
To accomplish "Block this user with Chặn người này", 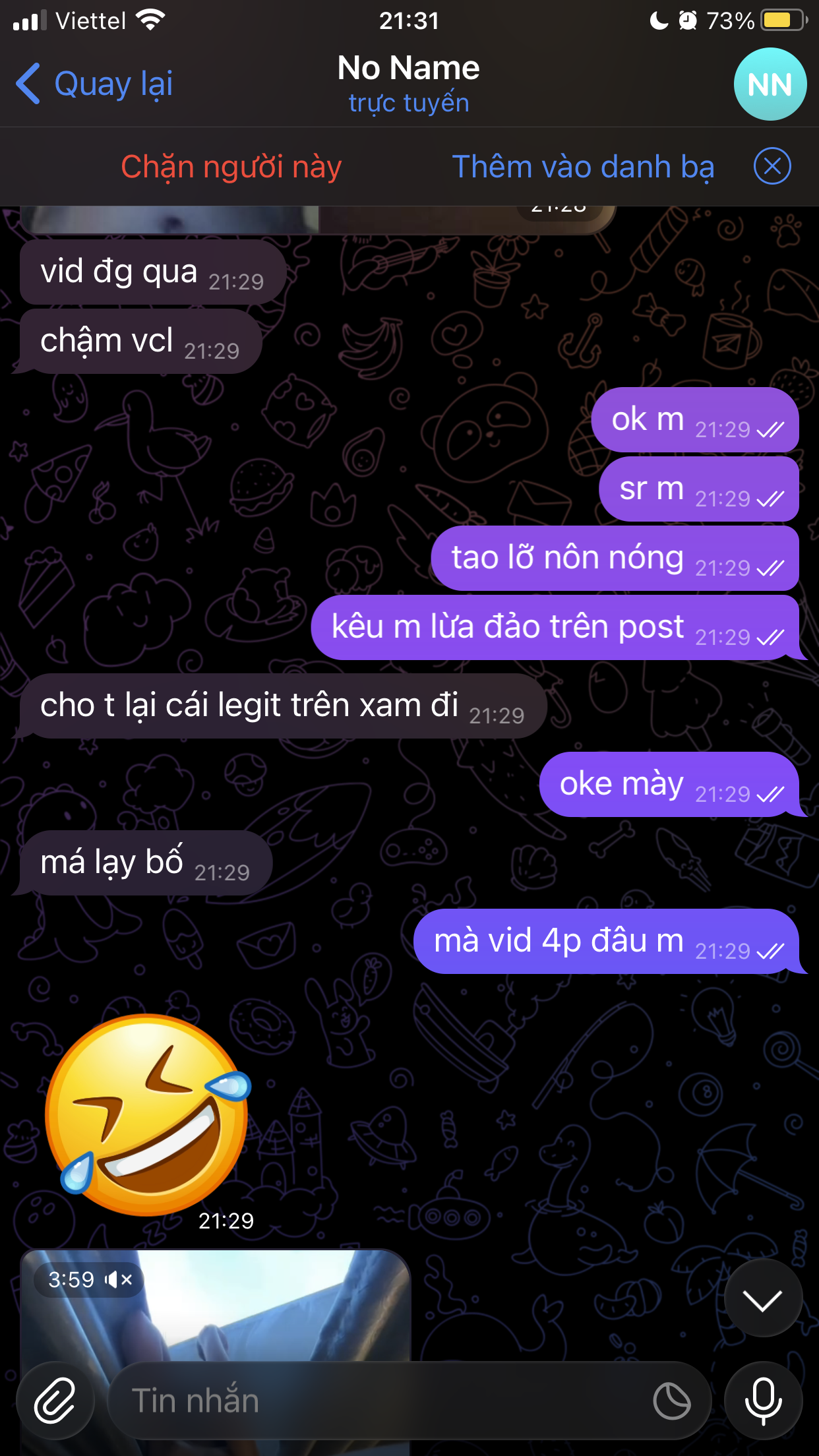I will tap(231, 166).
